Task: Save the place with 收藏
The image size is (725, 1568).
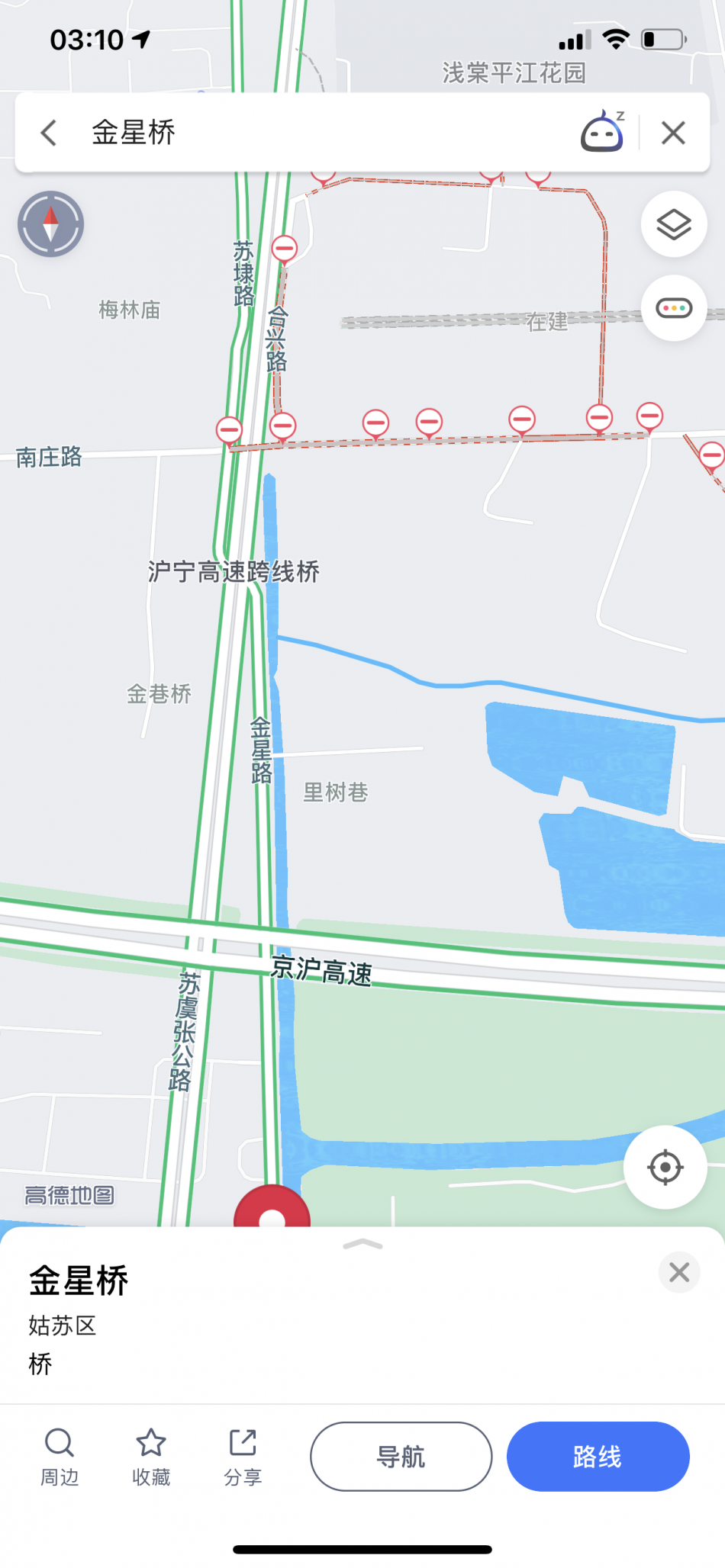Action: coord(151,1457)
